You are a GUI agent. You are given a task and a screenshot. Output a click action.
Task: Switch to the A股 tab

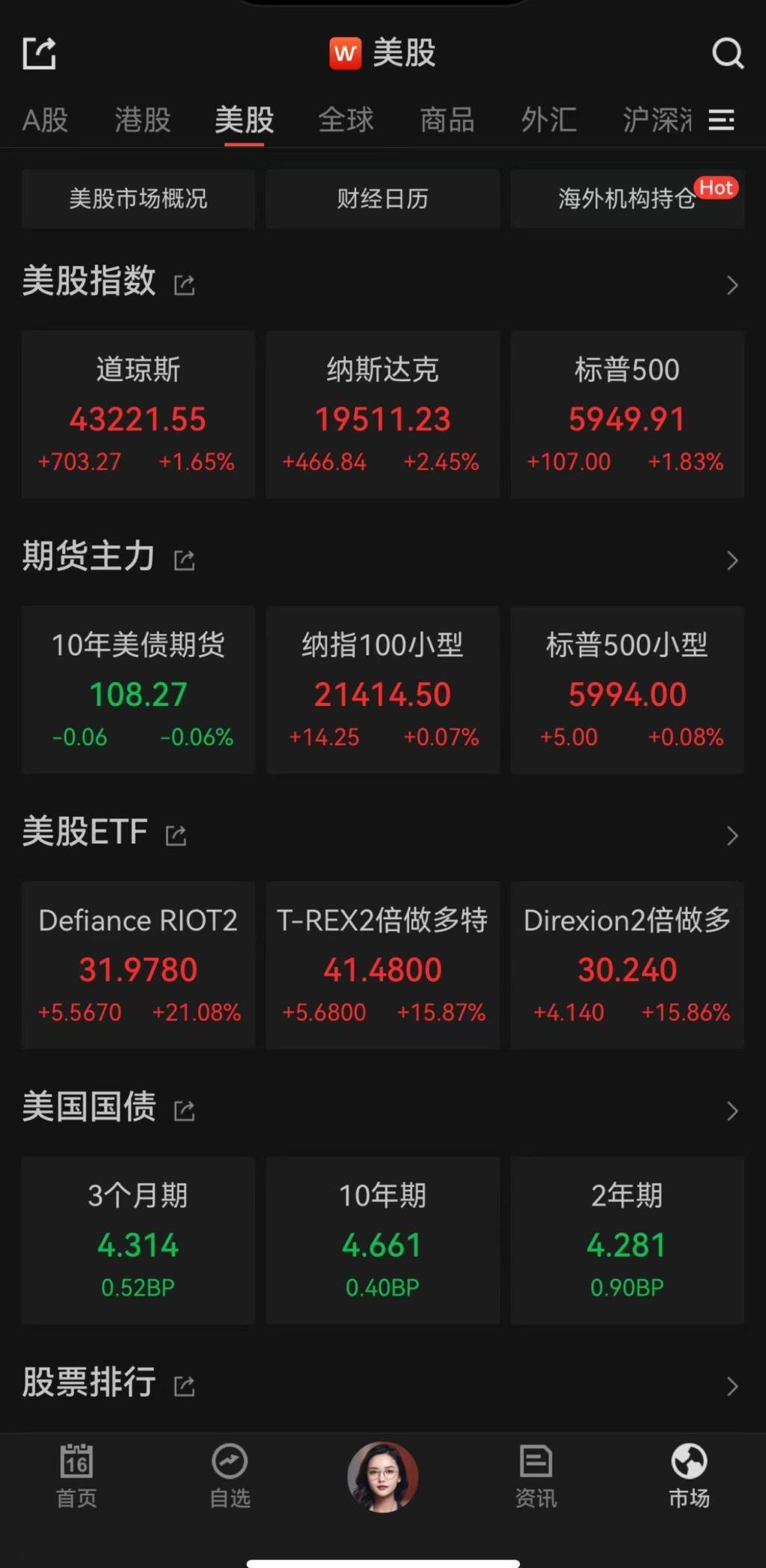click(x=46, y=120)
